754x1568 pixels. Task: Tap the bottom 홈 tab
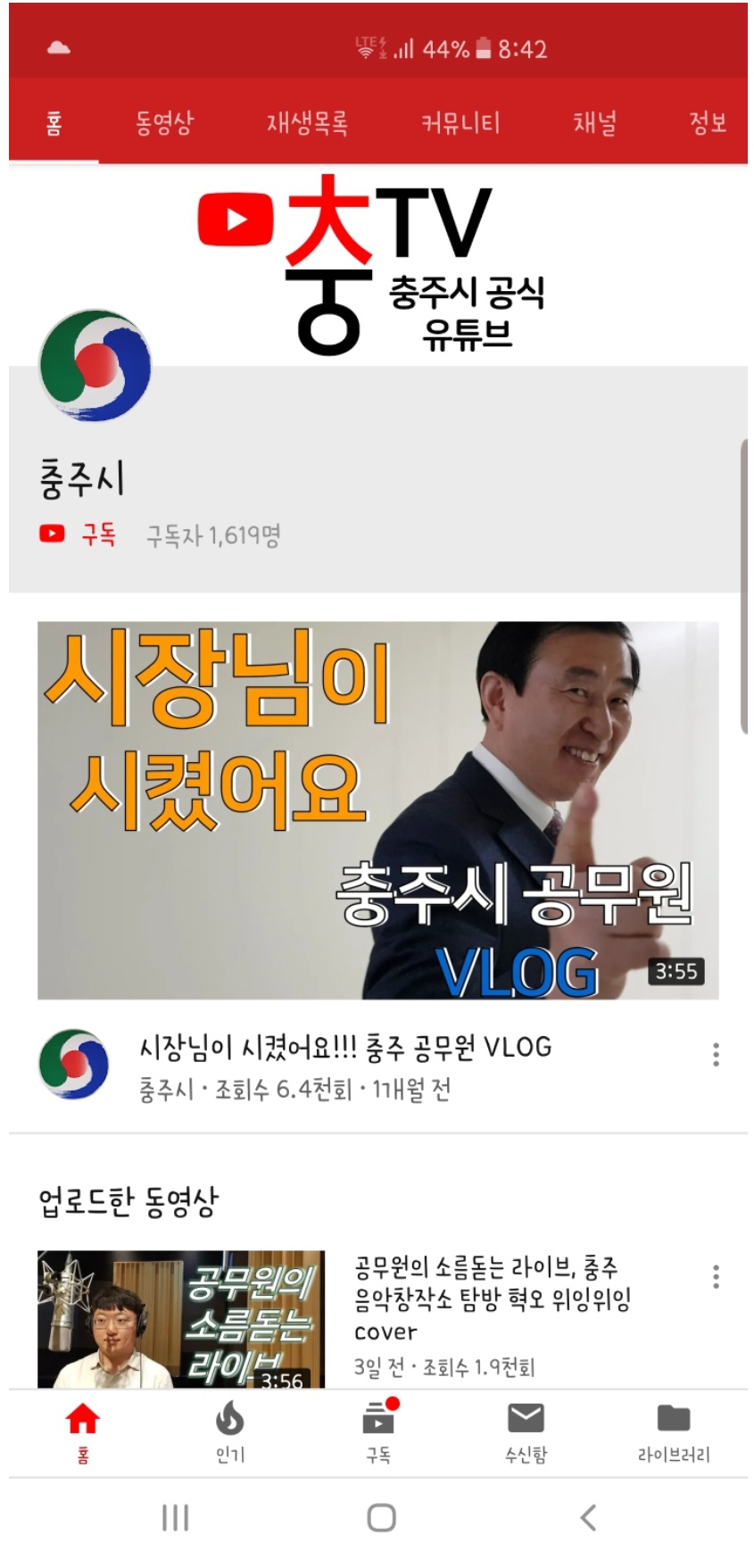[83, 1430]
